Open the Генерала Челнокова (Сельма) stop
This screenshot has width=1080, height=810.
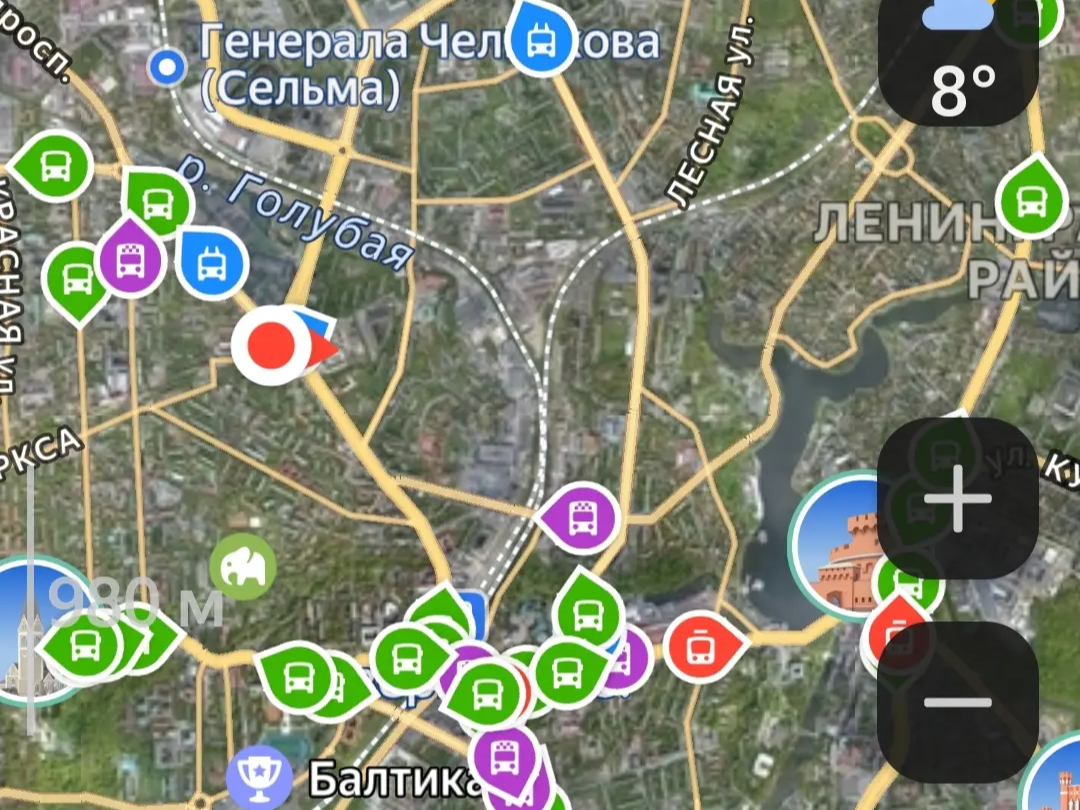click(x=166, y=68)
